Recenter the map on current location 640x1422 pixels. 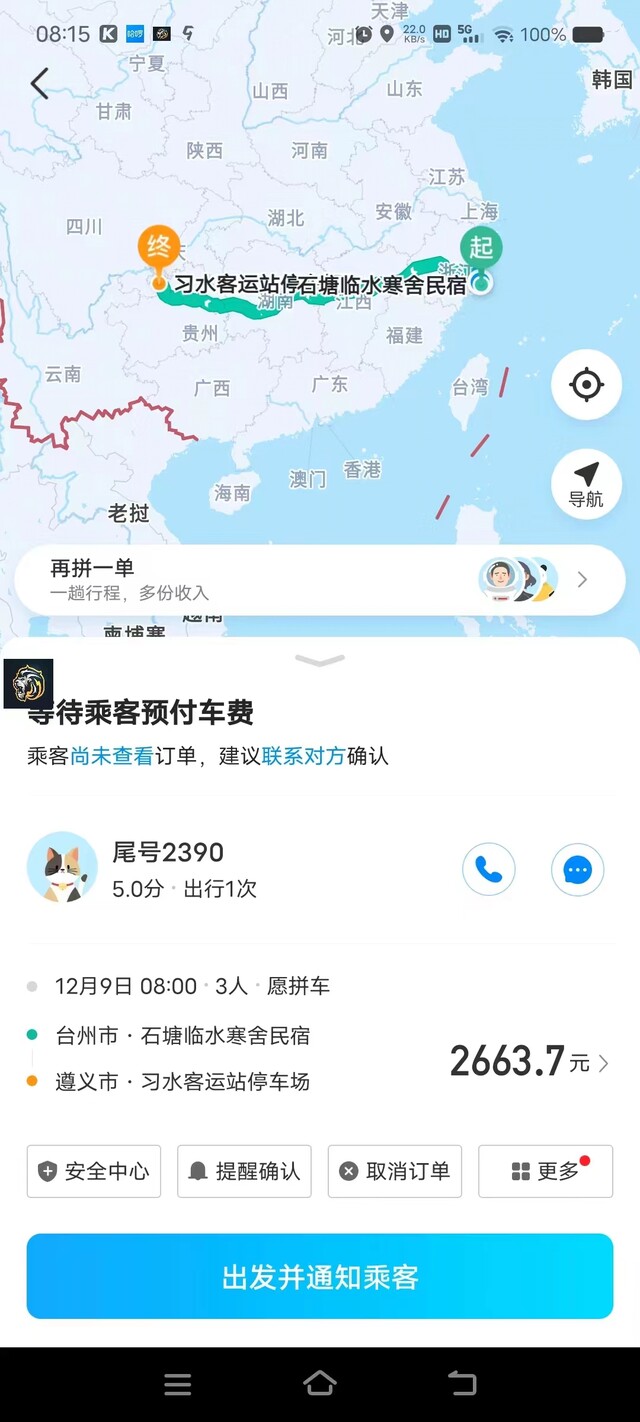pyautogui.click(x=587, y=385)
